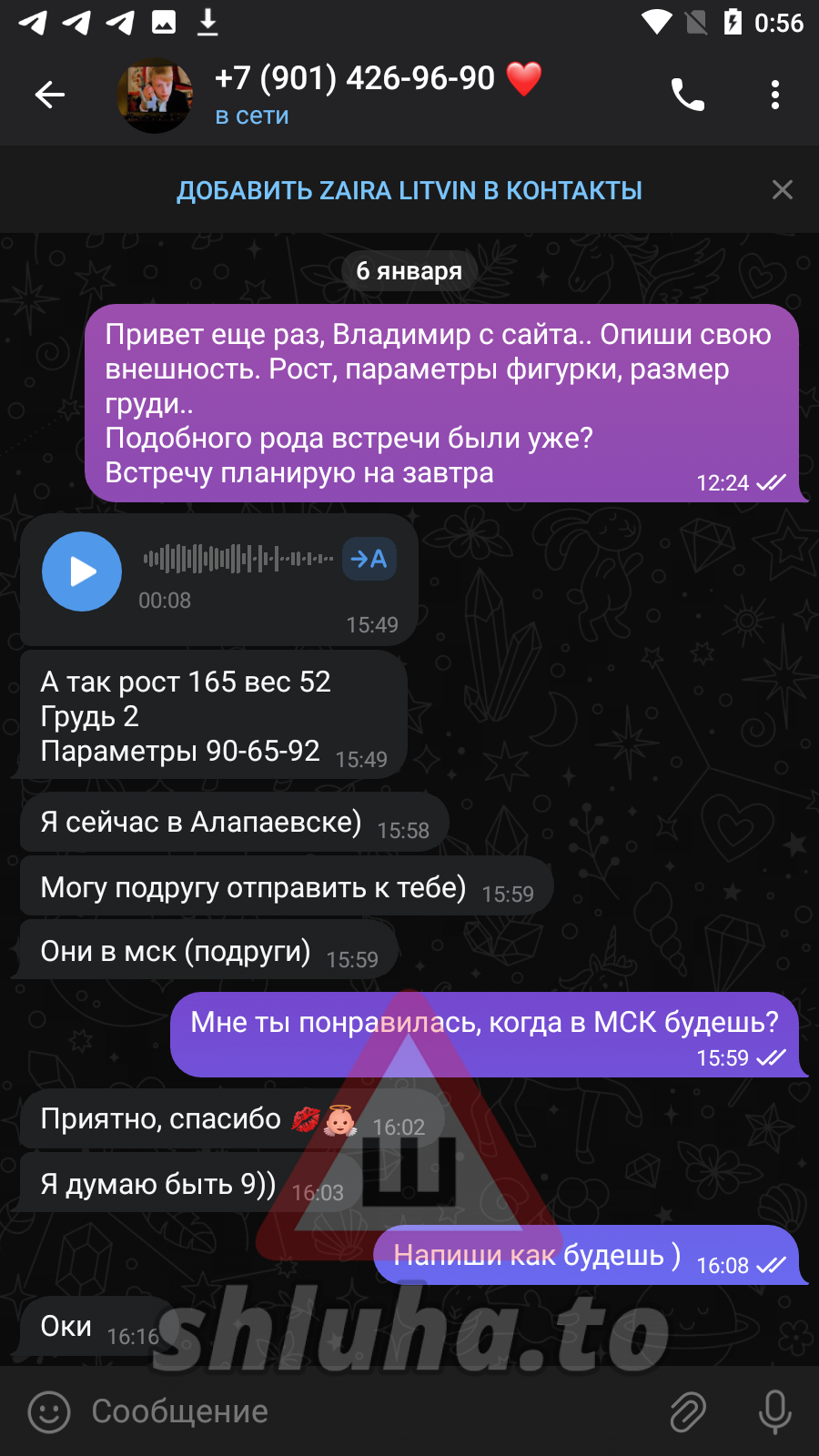
Task: Open the contact's profile photo
Action: (x=155, y=96)
